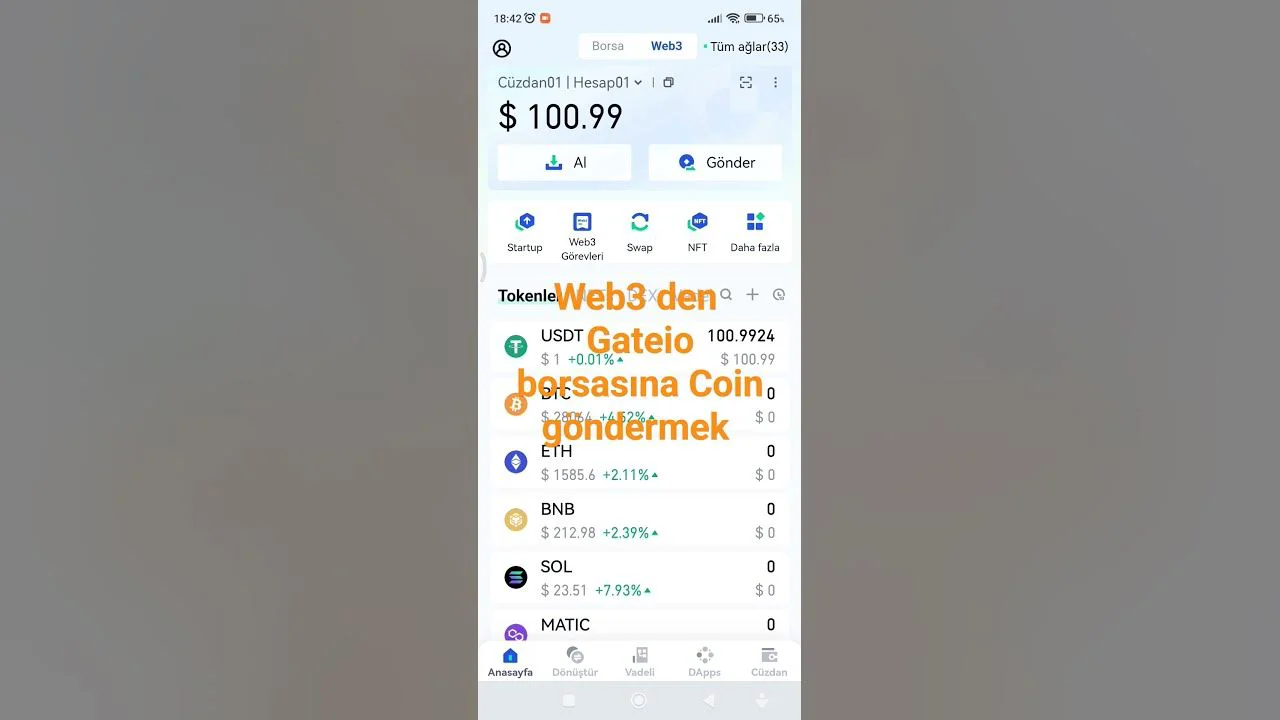Open Daha fazla for more options
1280x720 pixels.
[x=755, y=232]
